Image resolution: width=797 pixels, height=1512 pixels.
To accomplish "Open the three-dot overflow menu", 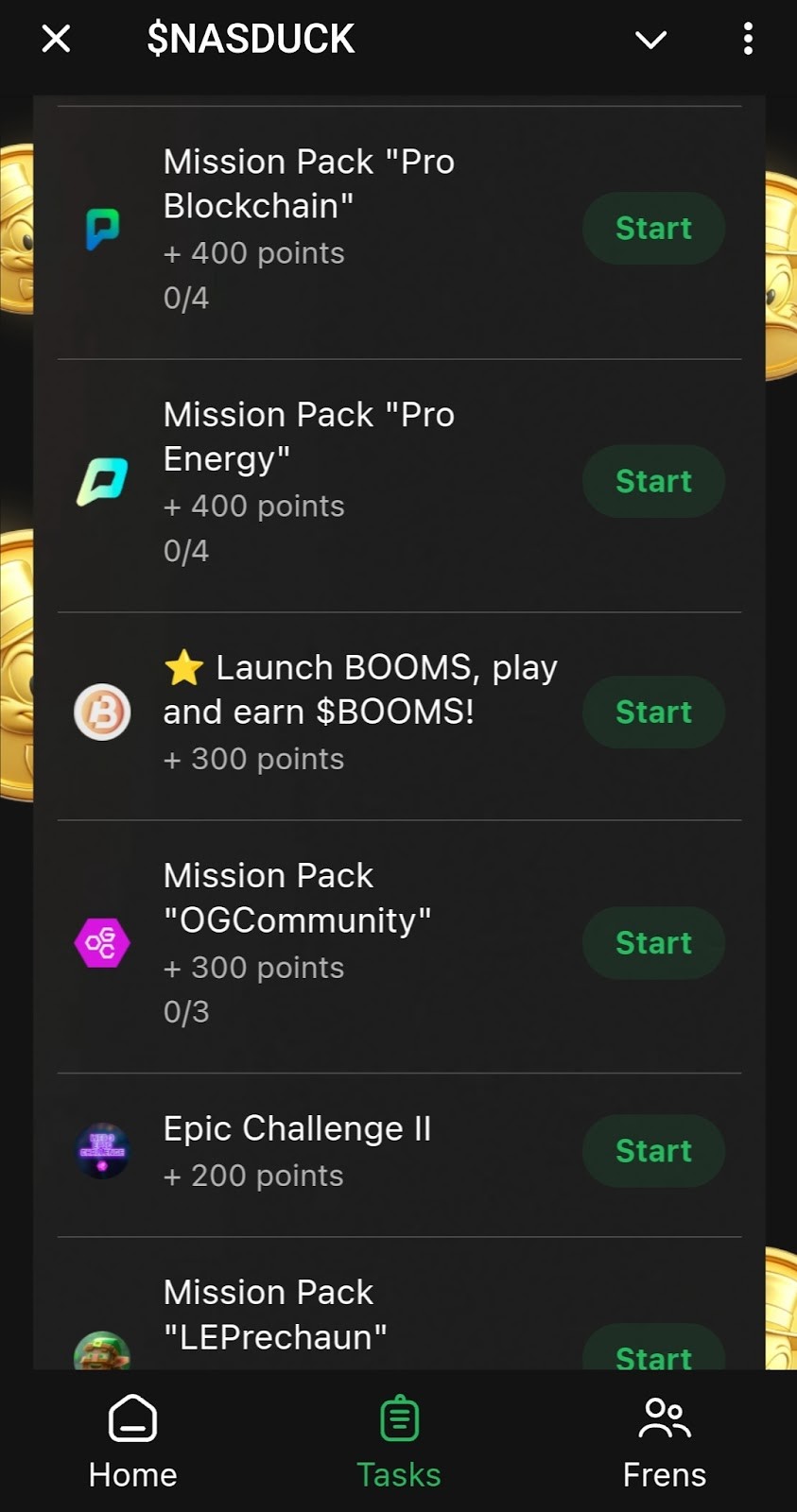I will (x=748, y=39).
